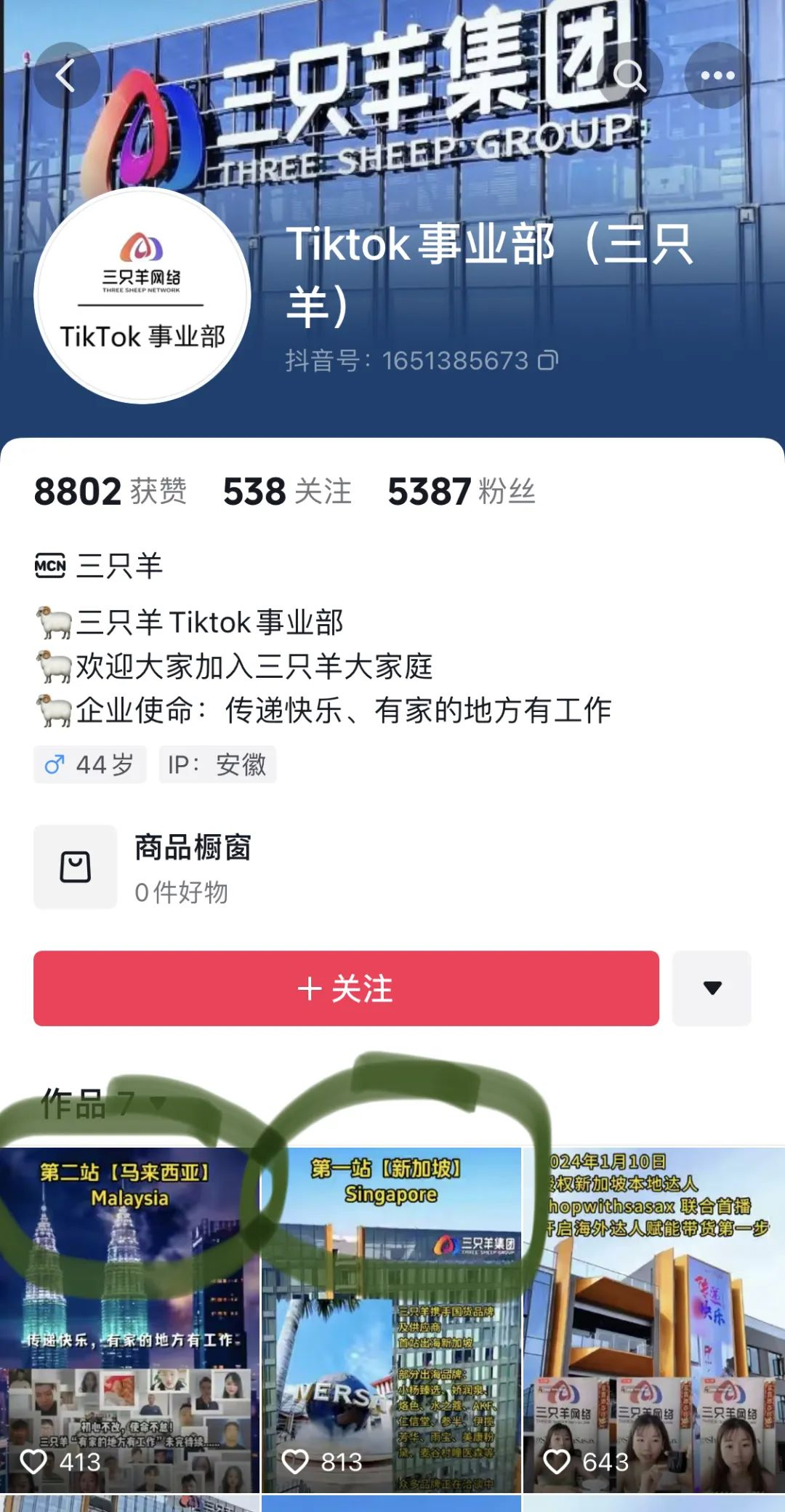Open the three-dot overflow menu
The image size is (785, 1512).
[717, 76]
